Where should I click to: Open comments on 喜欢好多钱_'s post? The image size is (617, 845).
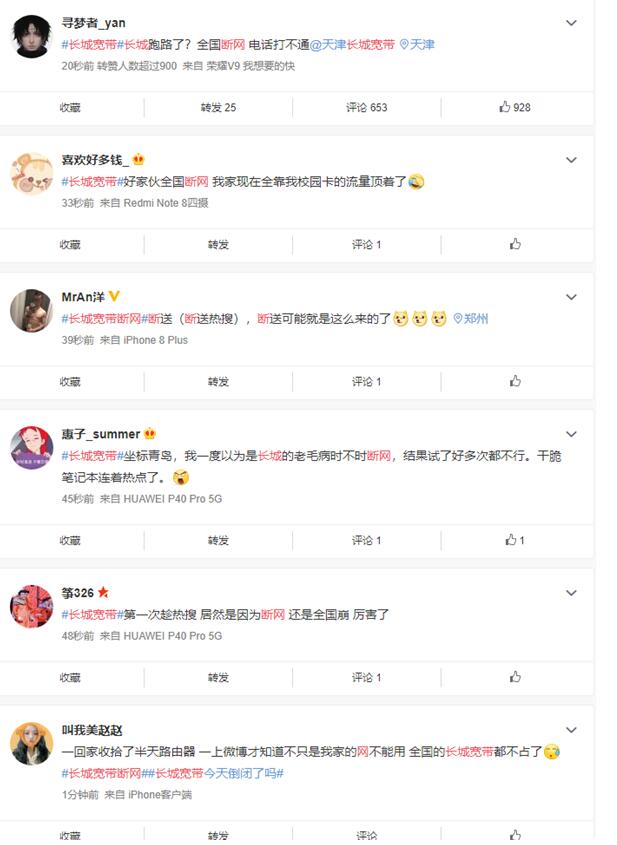point(366,244)
